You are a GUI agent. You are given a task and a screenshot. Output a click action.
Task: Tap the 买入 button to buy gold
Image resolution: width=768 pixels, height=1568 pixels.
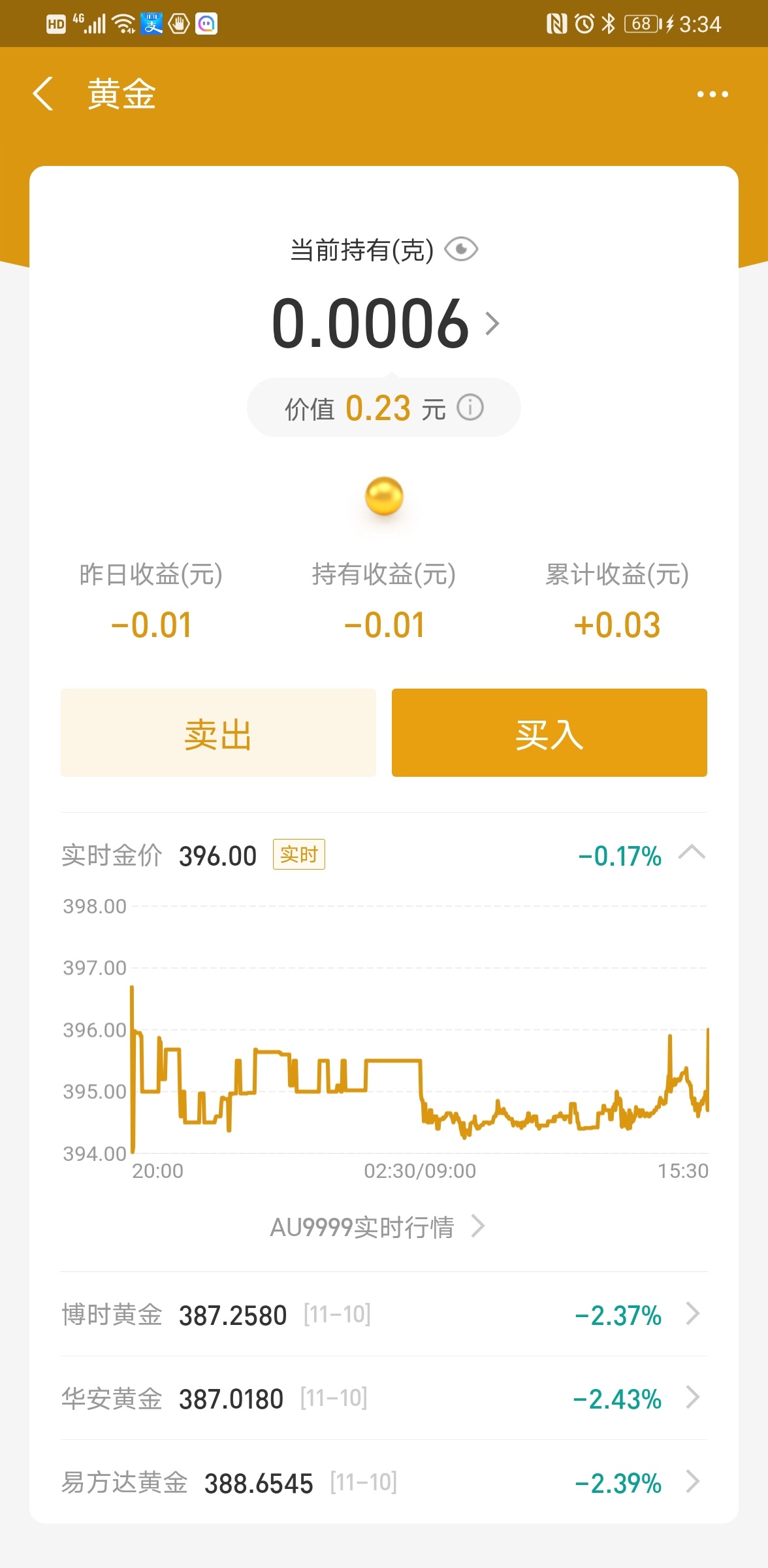click(549, 732)
